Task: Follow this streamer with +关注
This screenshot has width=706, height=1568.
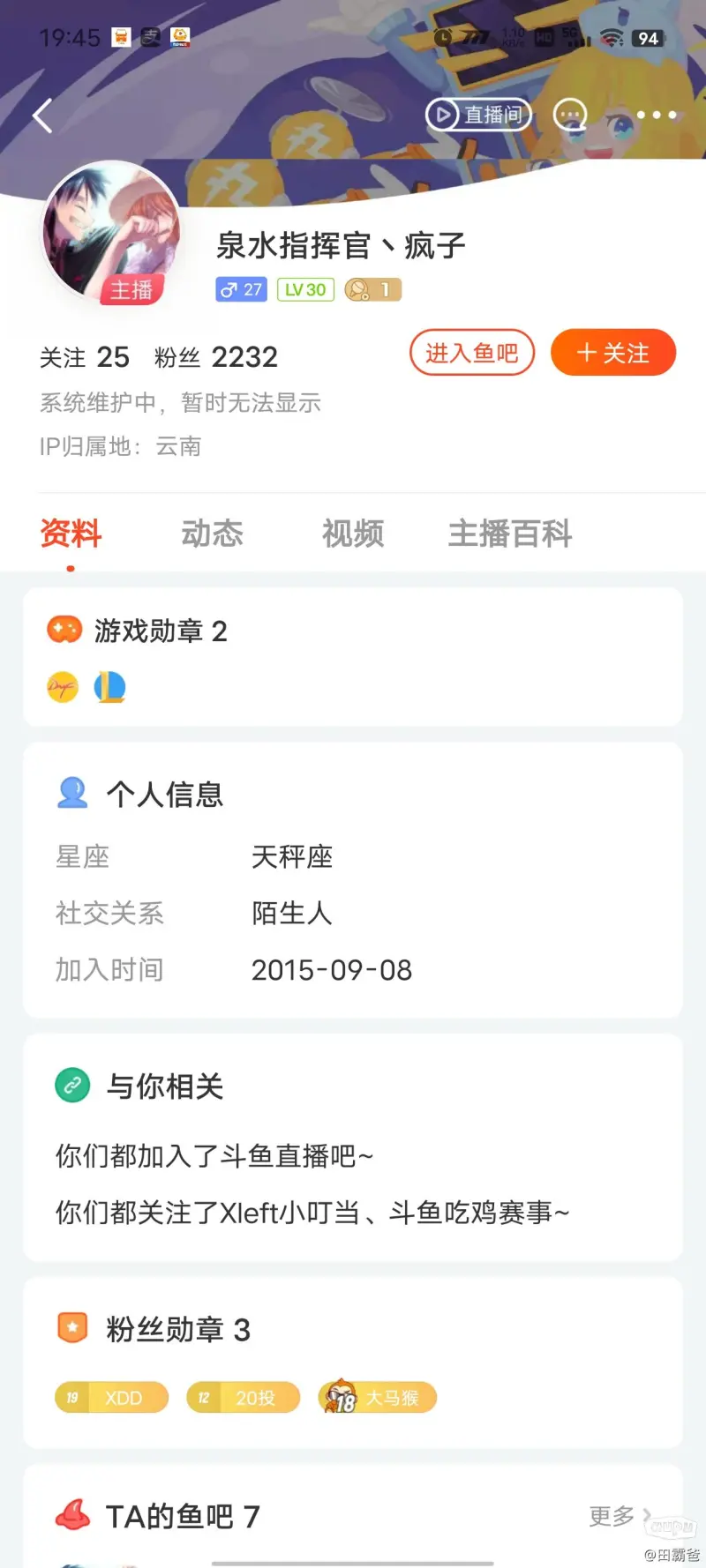Action: pyautogui.click(x=613, y=353)
